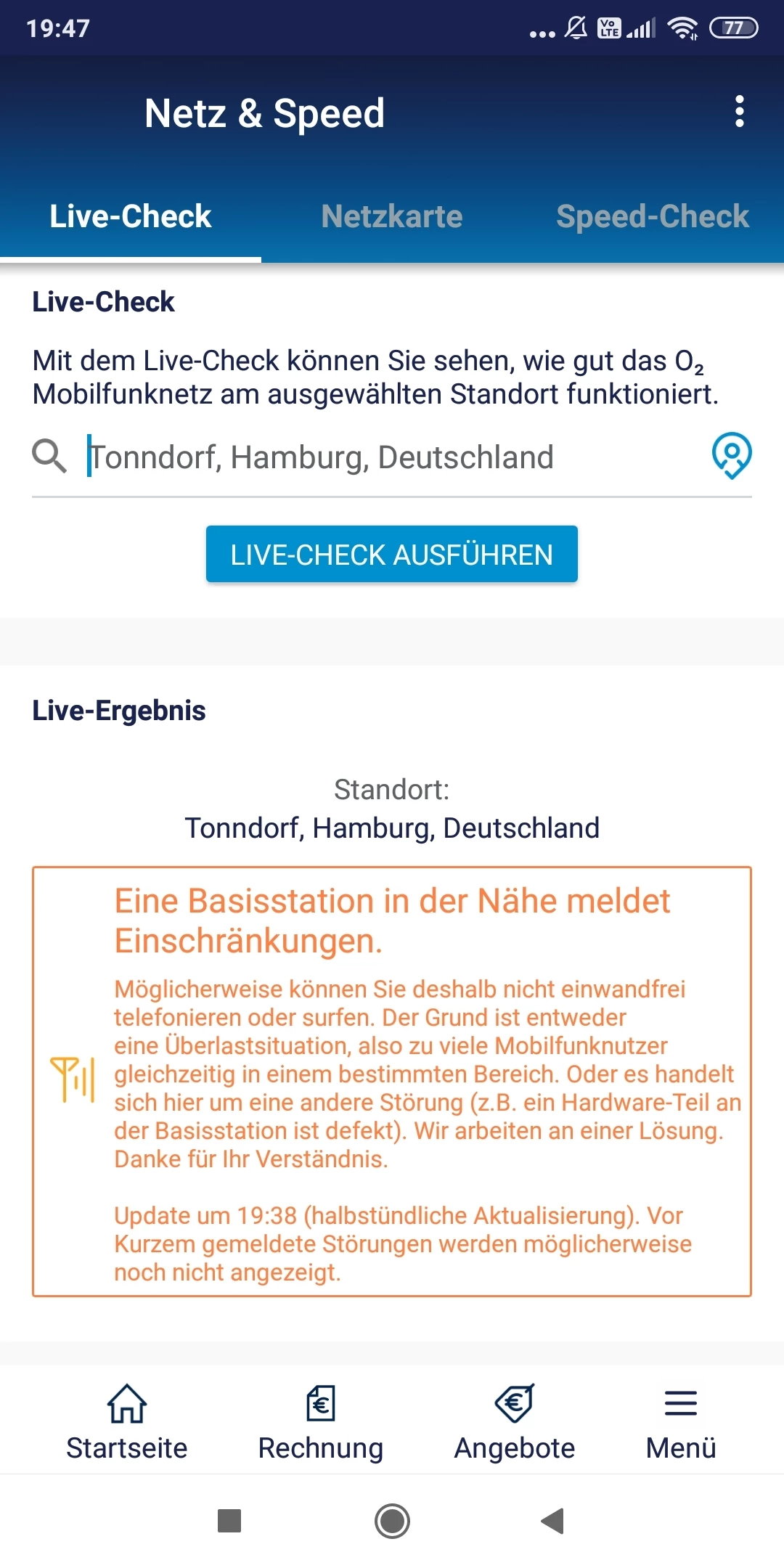Go to Startseite in bottom navigation
784x1568 pixels.
click(127, 1423)
